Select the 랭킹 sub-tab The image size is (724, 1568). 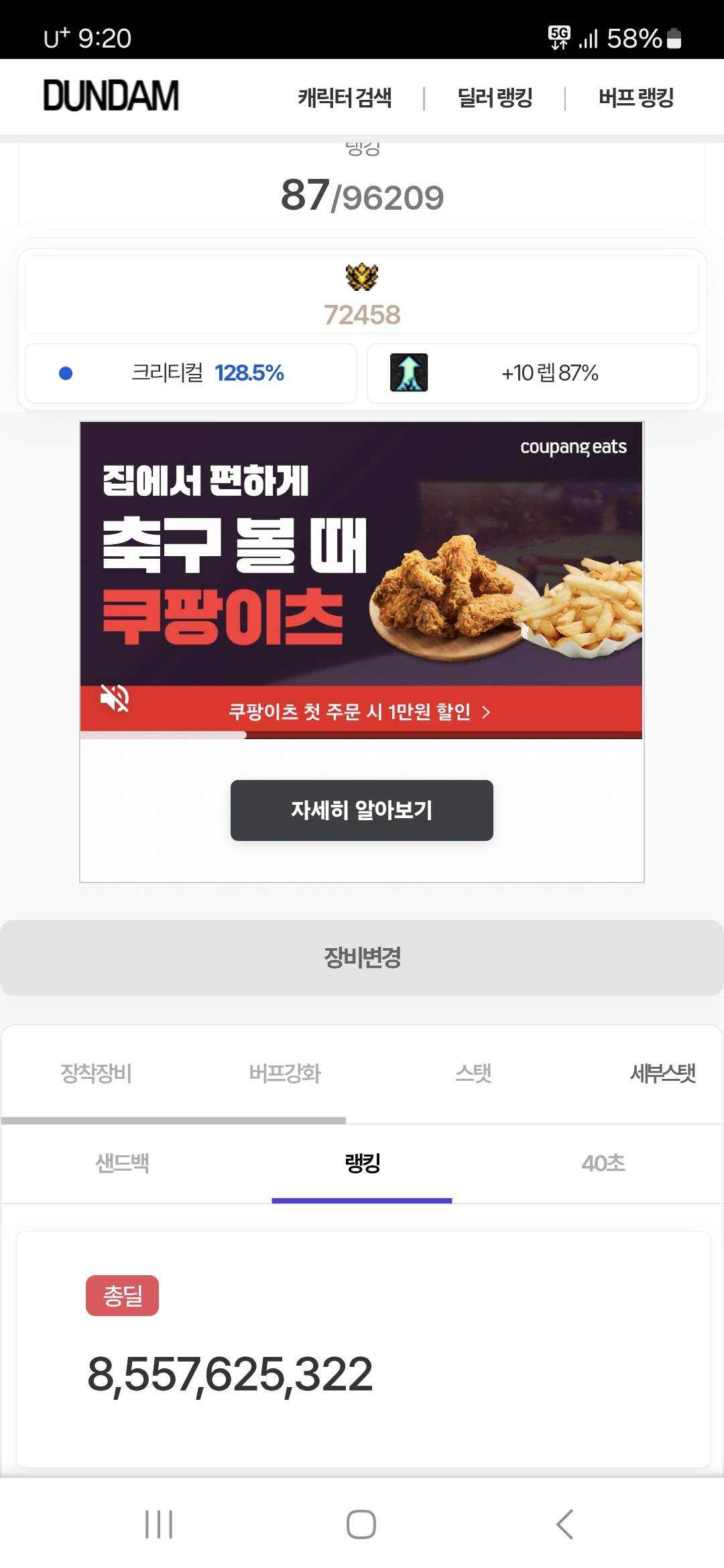tap(362, 1163)
